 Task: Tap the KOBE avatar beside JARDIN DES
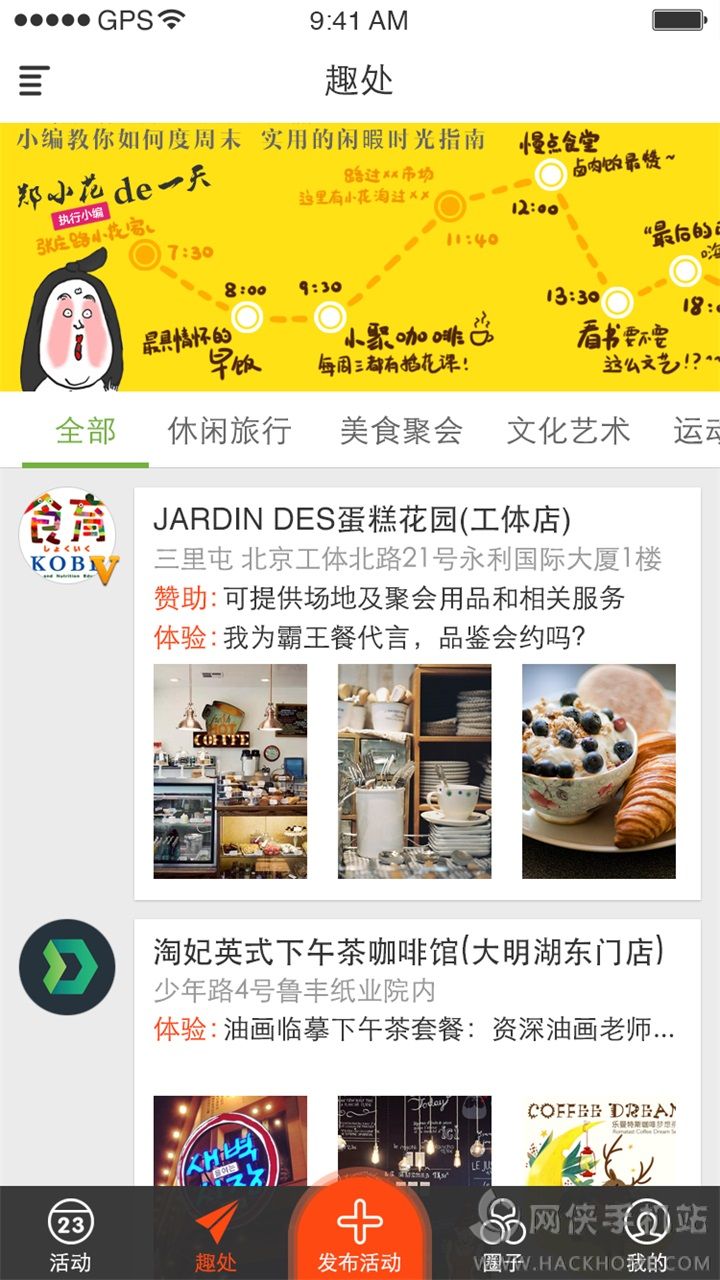pyautogui.click(x=68, y=537)
